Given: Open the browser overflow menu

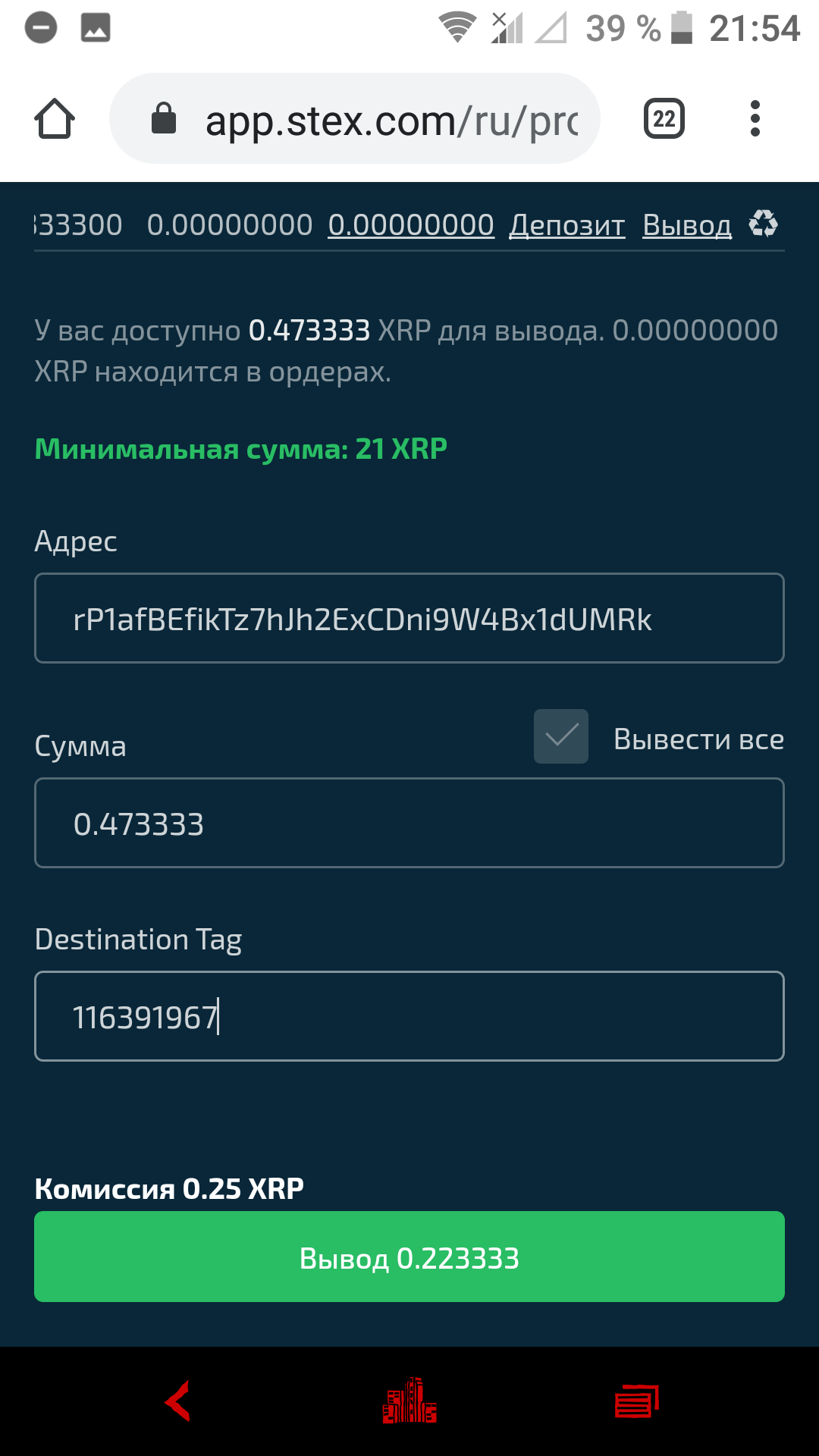Looking at the screenshot, I should 755,119.
